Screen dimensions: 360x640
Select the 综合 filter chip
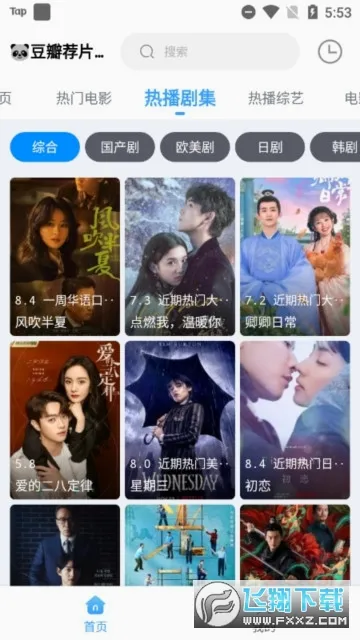point(45,147)
